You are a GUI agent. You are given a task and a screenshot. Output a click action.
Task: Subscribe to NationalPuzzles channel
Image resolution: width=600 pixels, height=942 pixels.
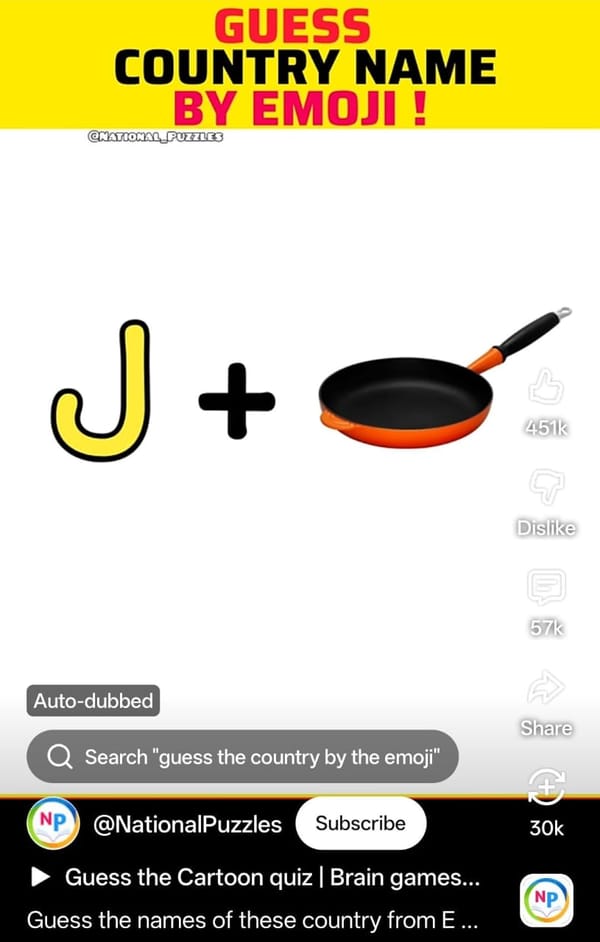(360, 824)
